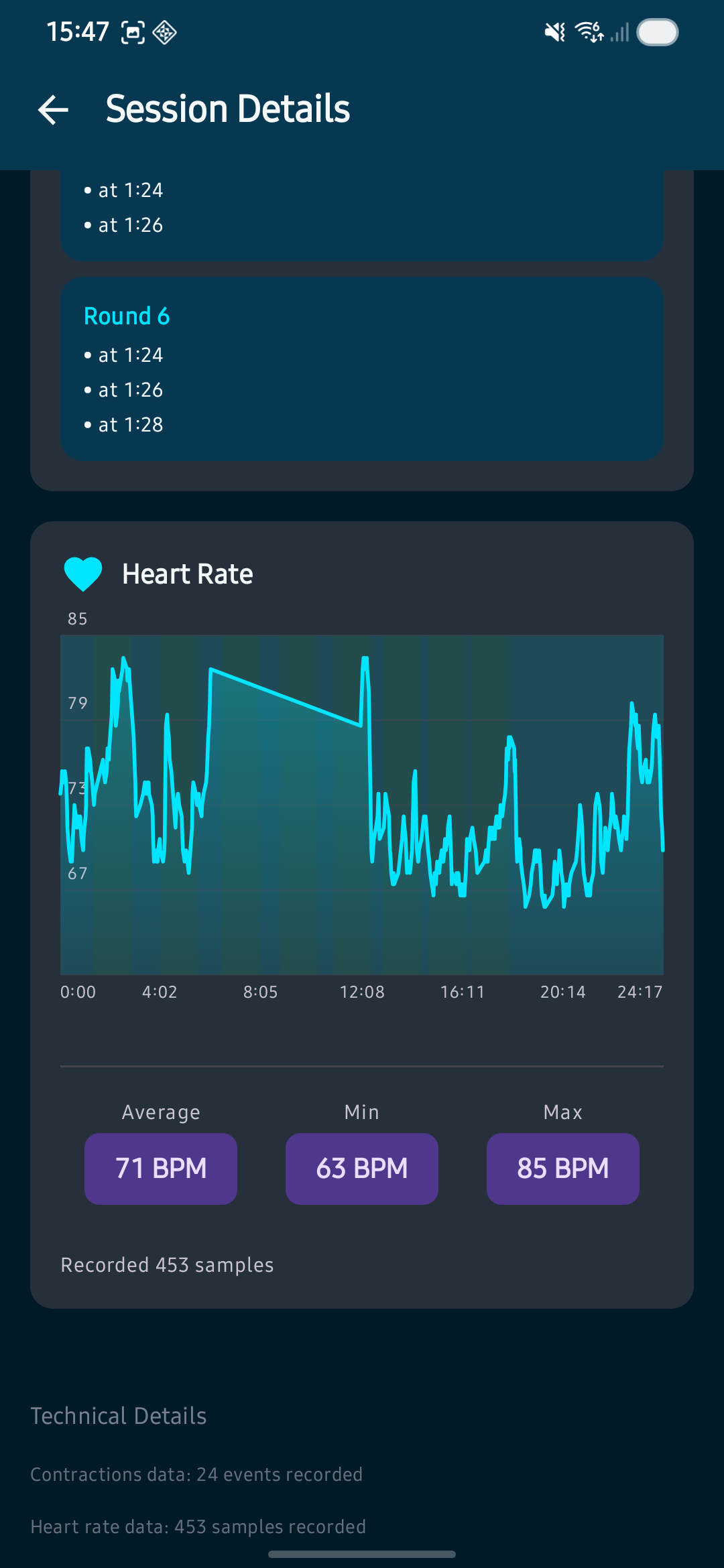Collapse the Round 6 card

point(127,316)
